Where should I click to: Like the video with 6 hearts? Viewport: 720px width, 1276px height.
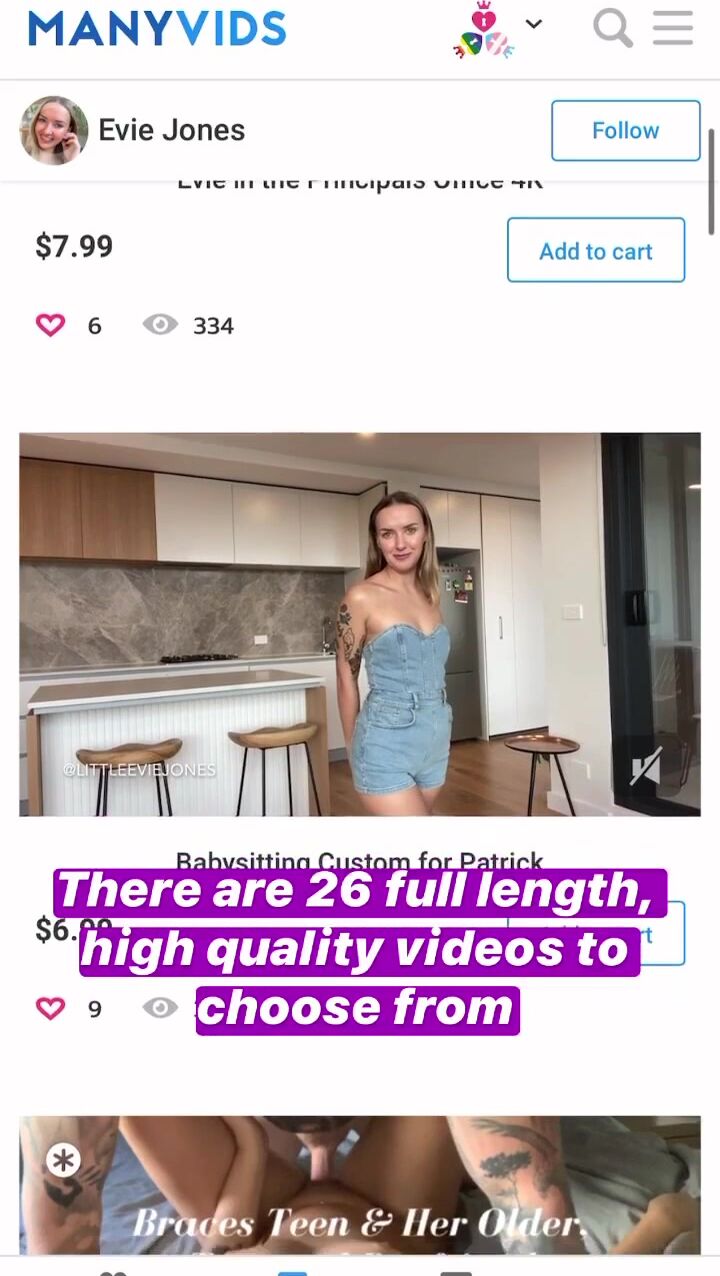[x=51, y=325]
